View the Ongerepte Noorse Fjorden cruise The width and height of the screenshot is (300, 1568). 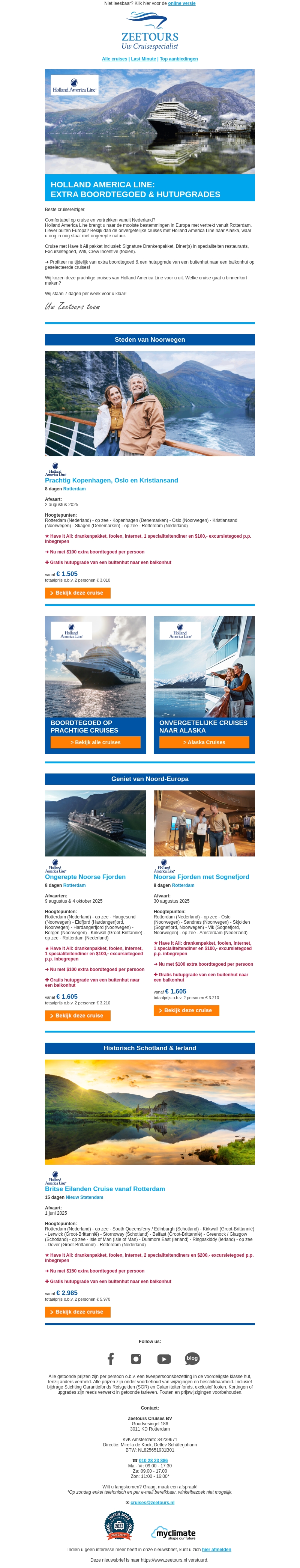(x=77, y=1016)
